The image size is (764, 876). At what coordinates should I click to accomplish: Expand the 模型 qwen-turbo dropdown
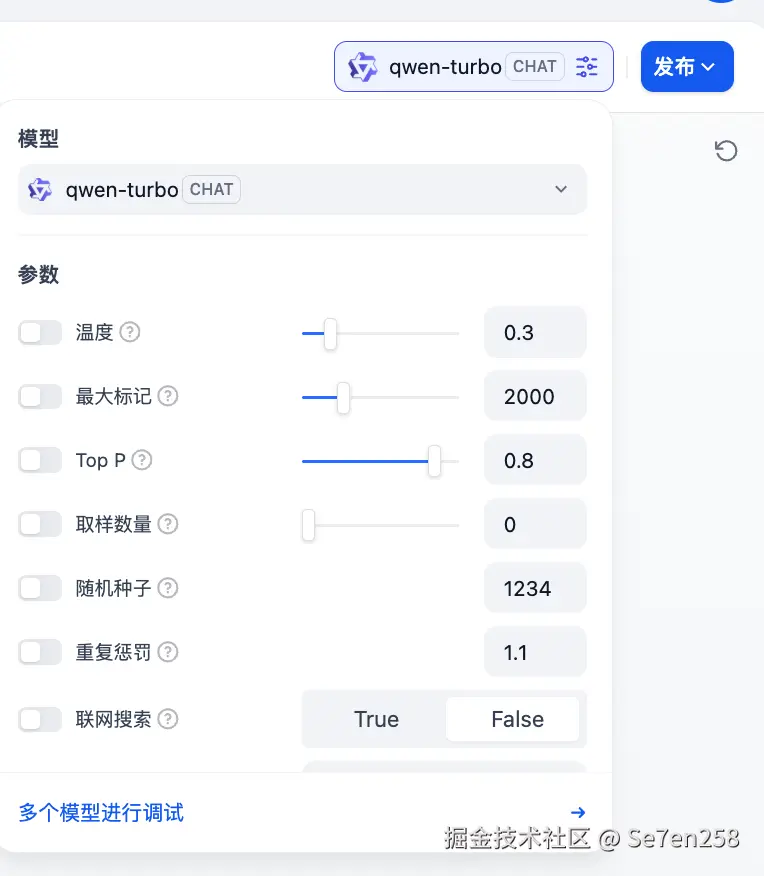tap(302, 189)
